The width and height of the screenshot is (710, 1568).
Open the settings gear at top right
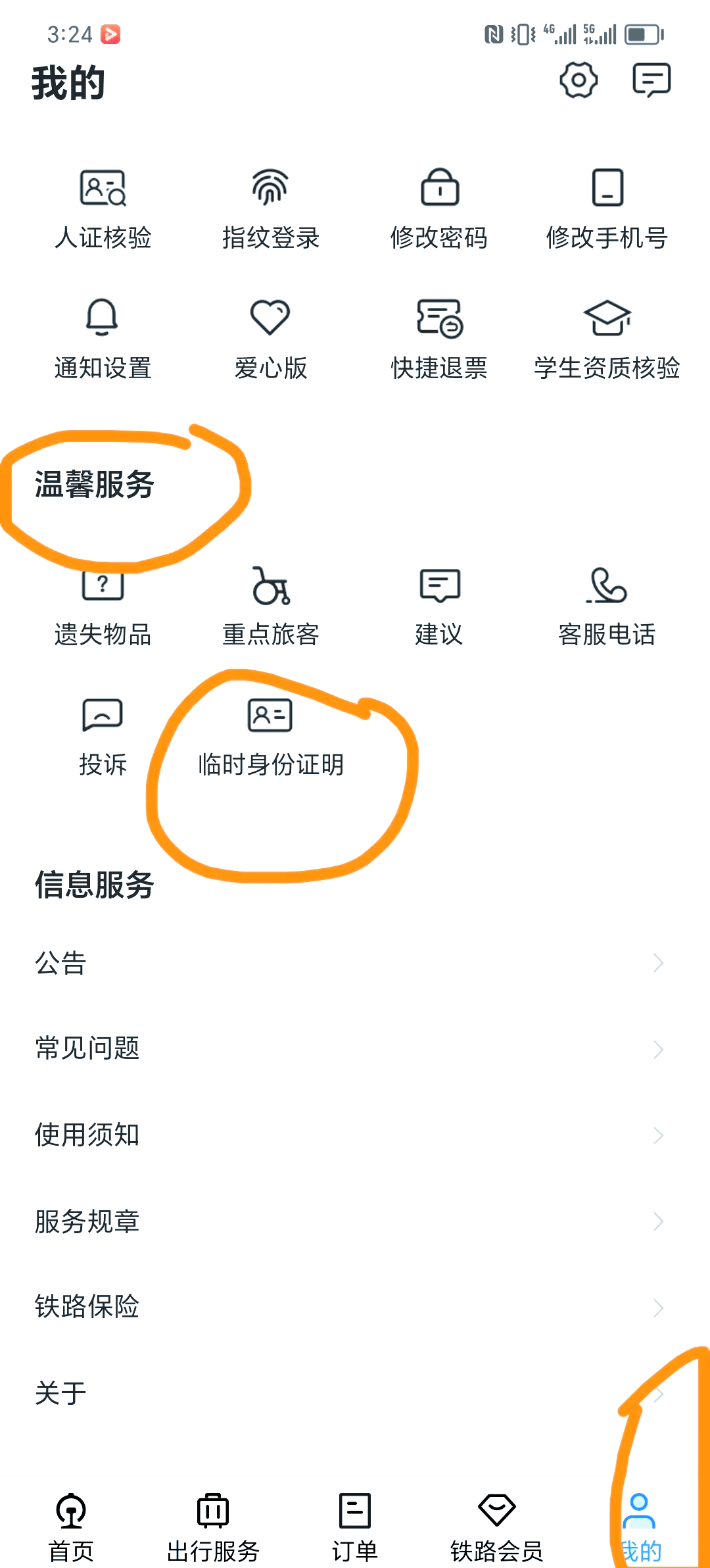tap(577, 80)
